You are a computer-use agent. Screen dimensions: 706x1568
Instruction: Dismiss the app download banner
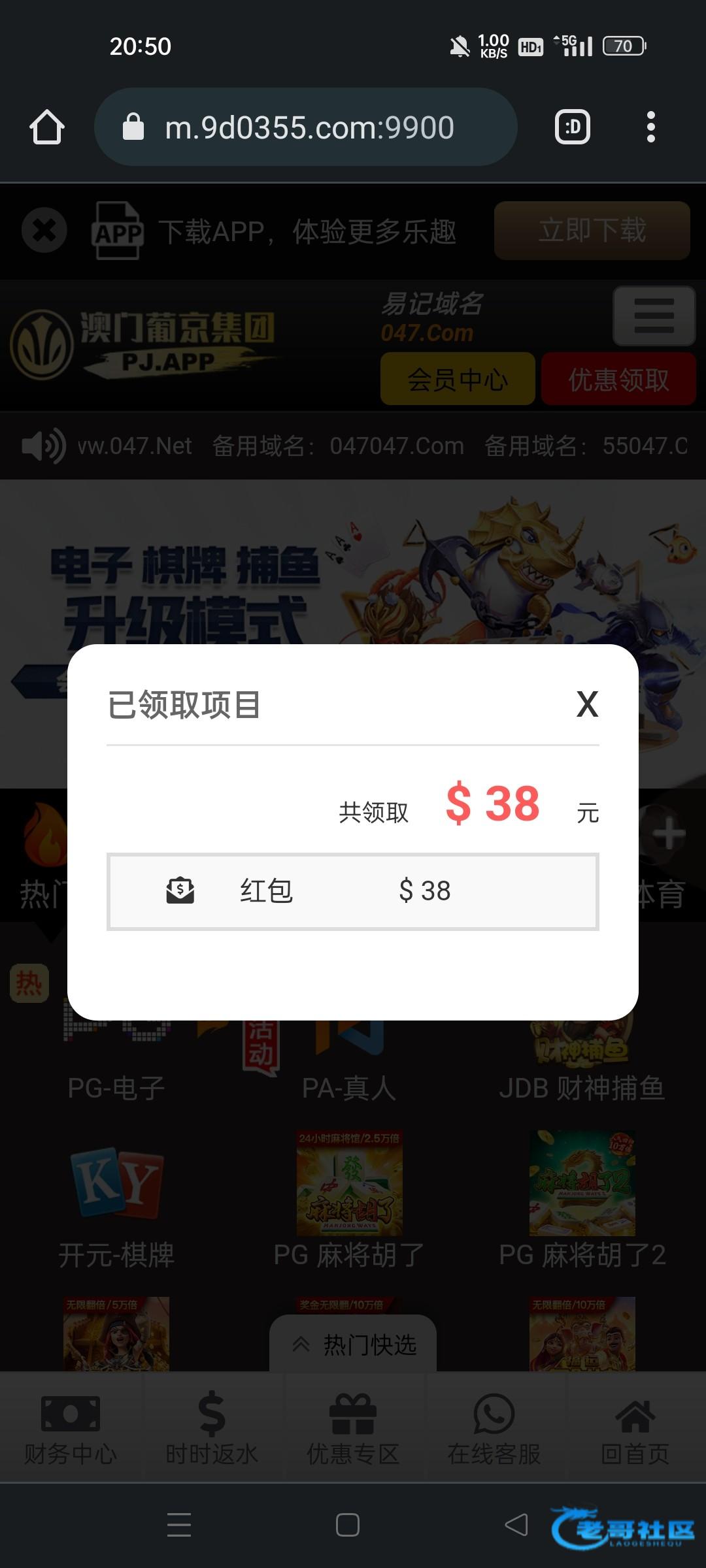point(44,230)
